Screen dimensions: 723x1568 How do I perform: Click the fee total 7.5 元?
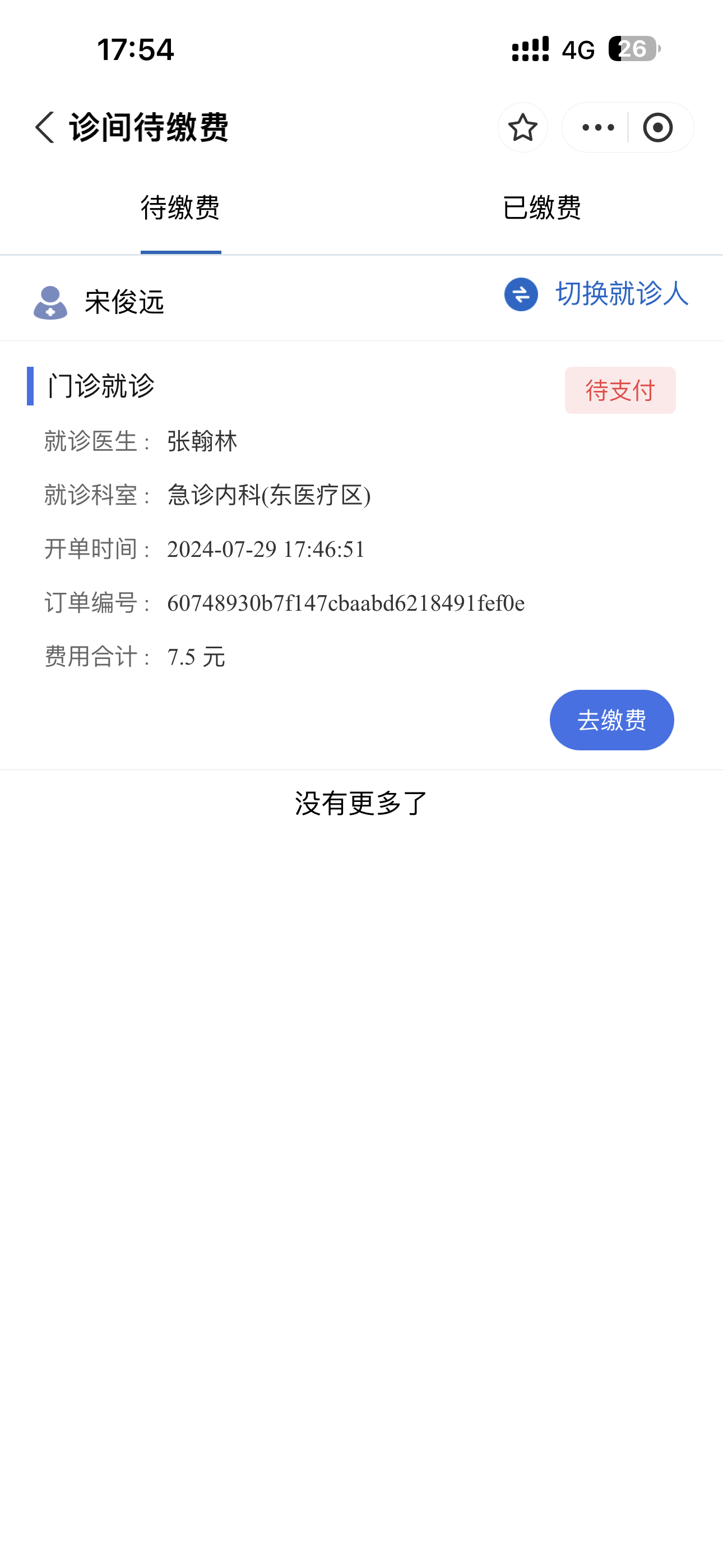tap(196, 656)
